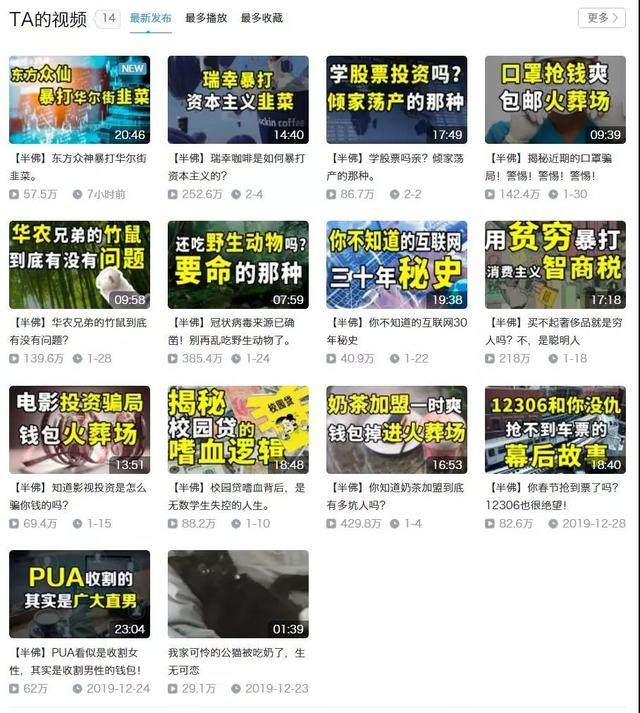640x713 pixels.
Task: Open the 揭秘近期的口罩骗局 video
Action: click(555, 100)
